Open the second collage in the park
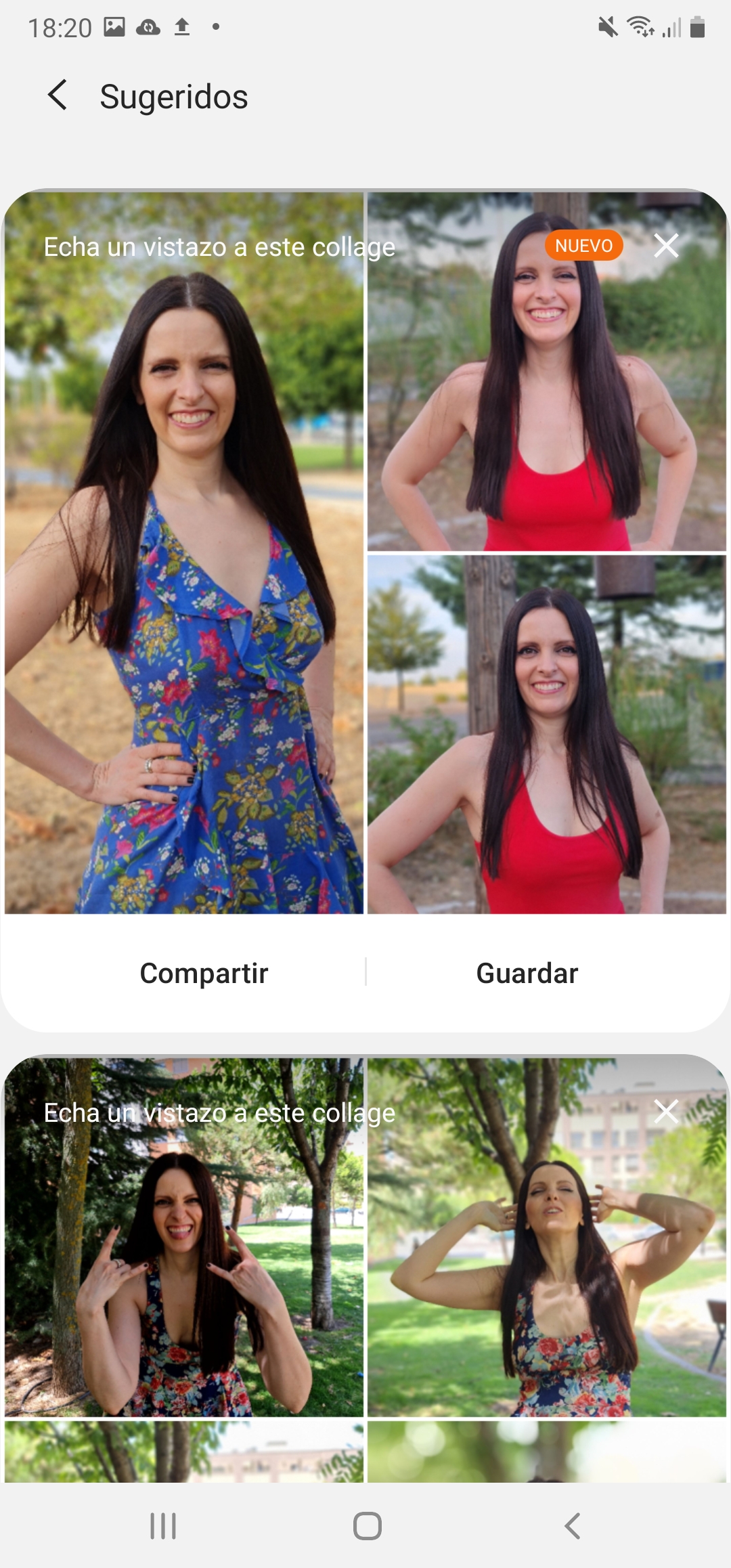The image size is (731, 1568). point(365,1269)
